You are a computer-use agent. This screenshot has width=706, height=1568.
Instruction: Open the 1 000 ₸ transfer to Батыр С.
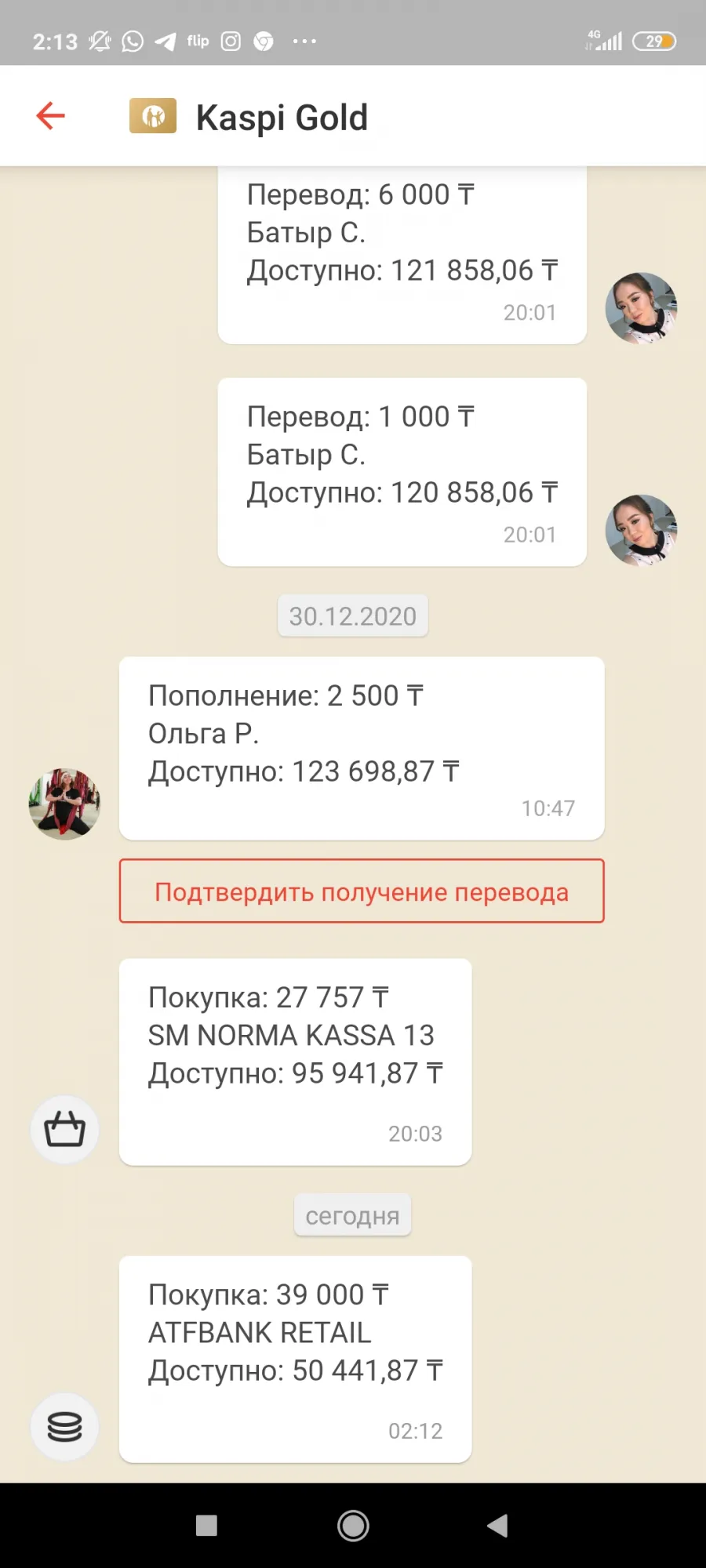tap(402, 472)
